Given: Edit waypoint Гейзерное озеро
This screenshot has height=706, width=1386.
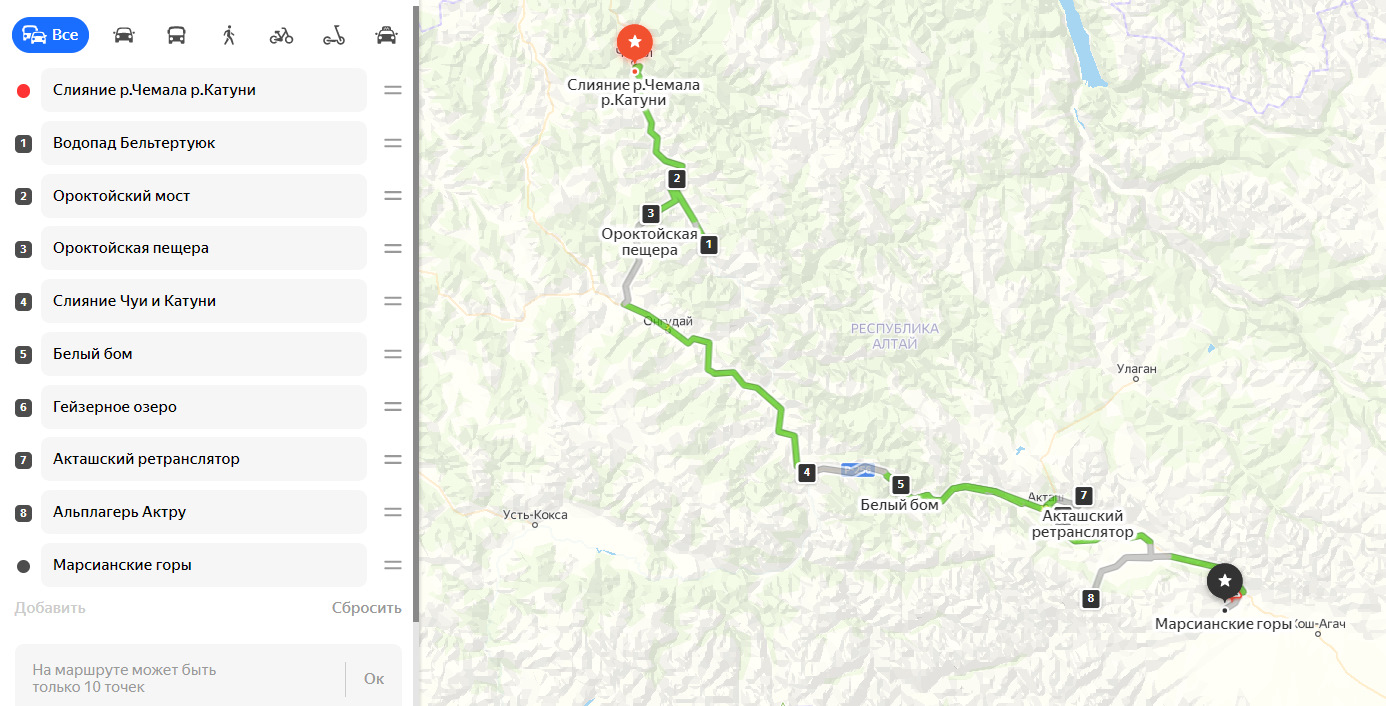Looking at the screenshot, I should (204, 407).
